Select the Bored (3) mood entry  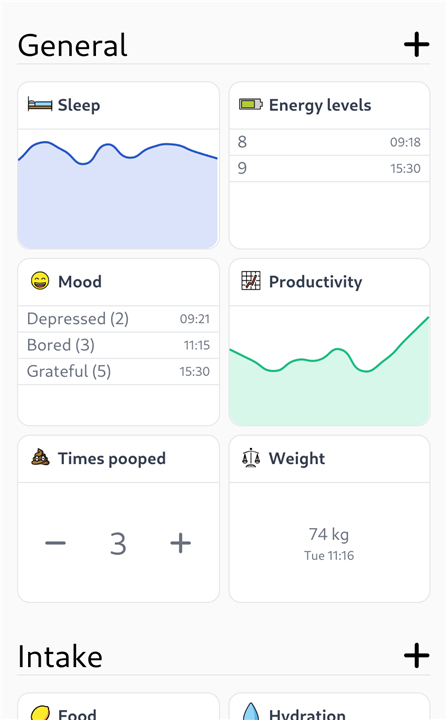[119, 345]
